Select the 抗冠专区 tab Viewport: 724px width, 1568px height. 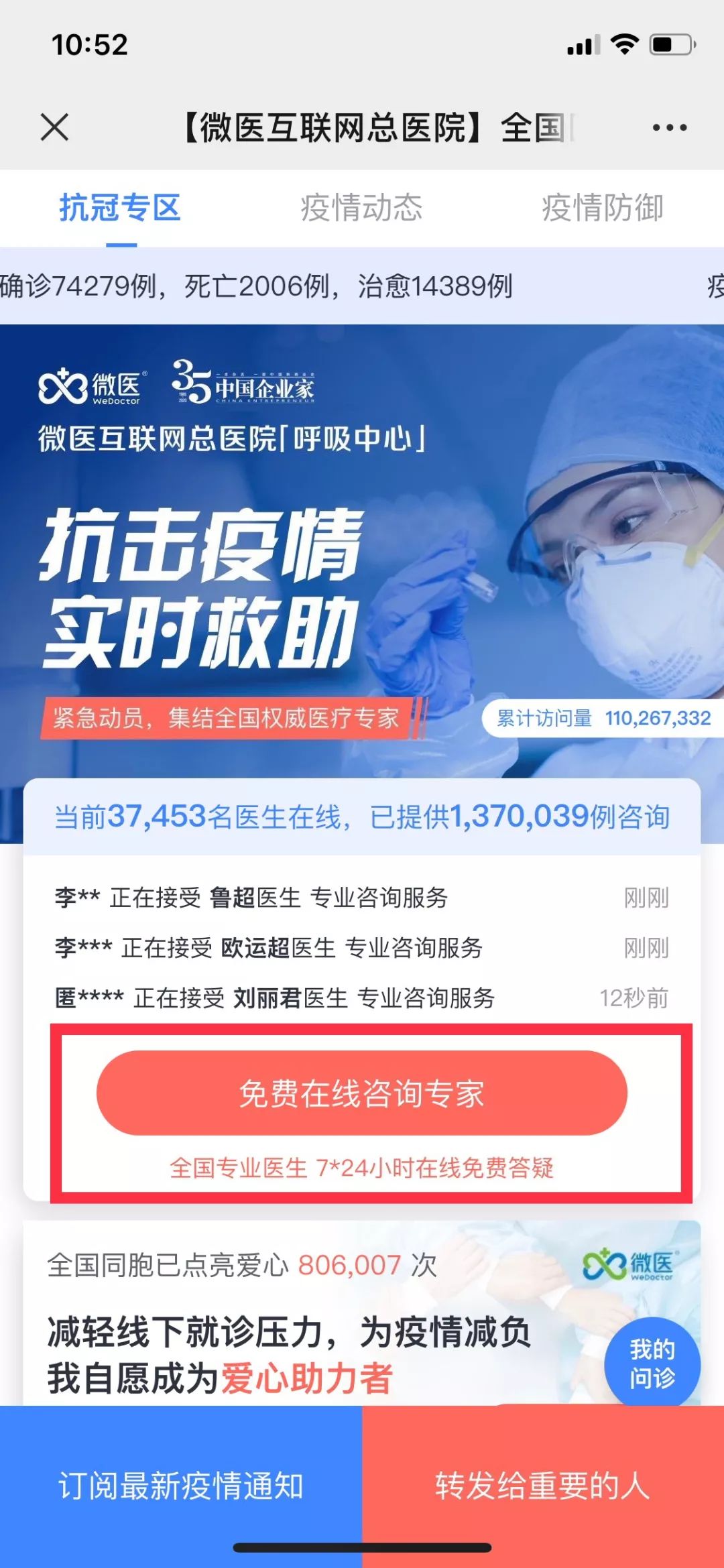coord(121,208)
